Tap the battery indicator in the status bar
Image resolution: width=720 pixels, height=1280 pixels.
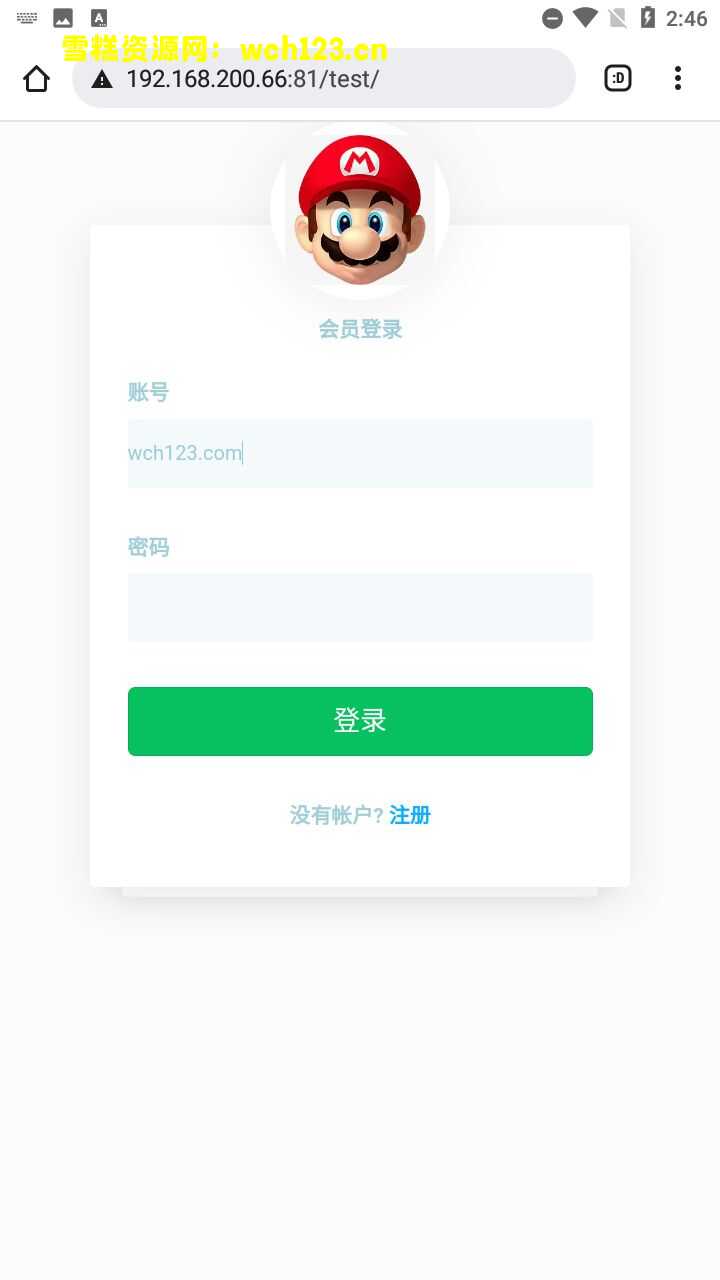(646, 17)
